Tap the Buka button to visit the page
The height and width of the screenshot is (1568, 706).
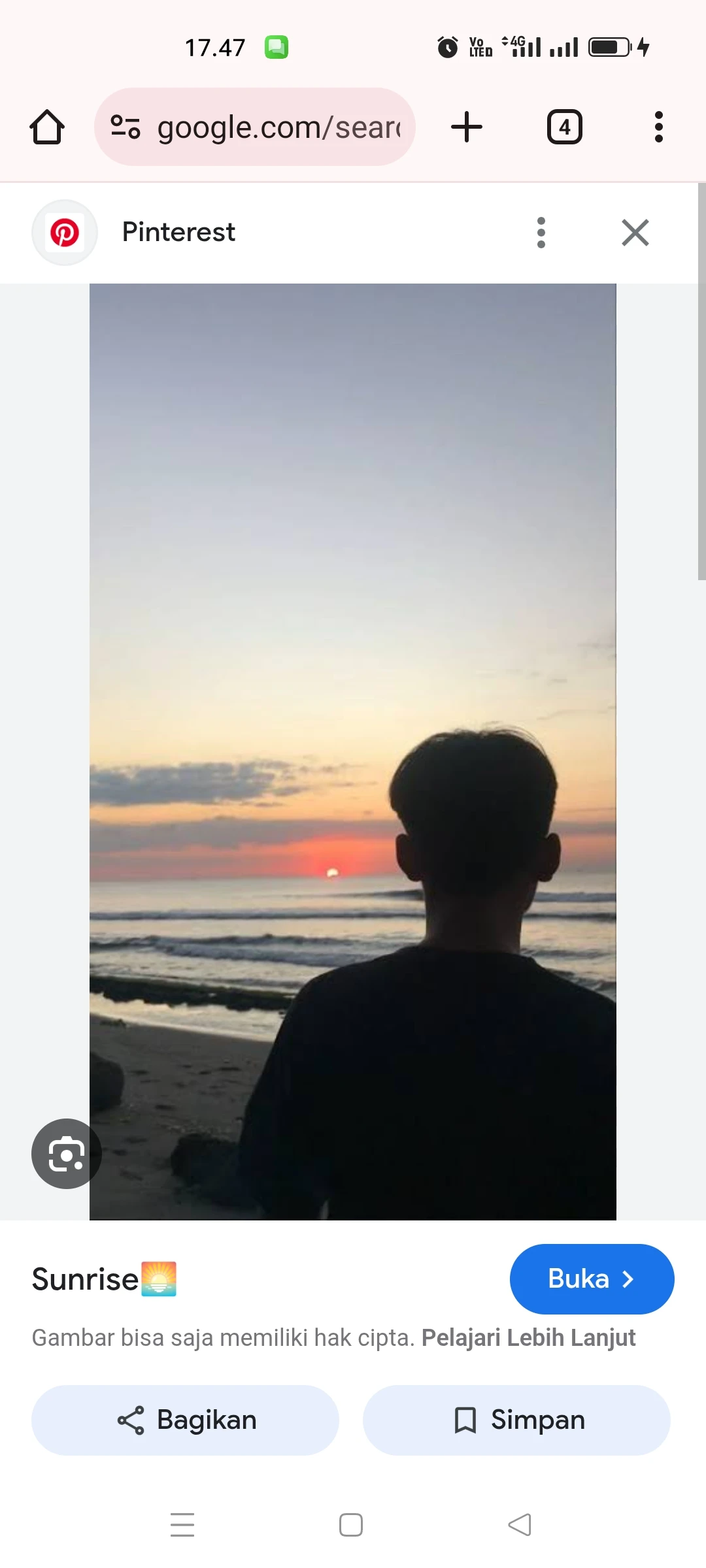(591, 1279)
